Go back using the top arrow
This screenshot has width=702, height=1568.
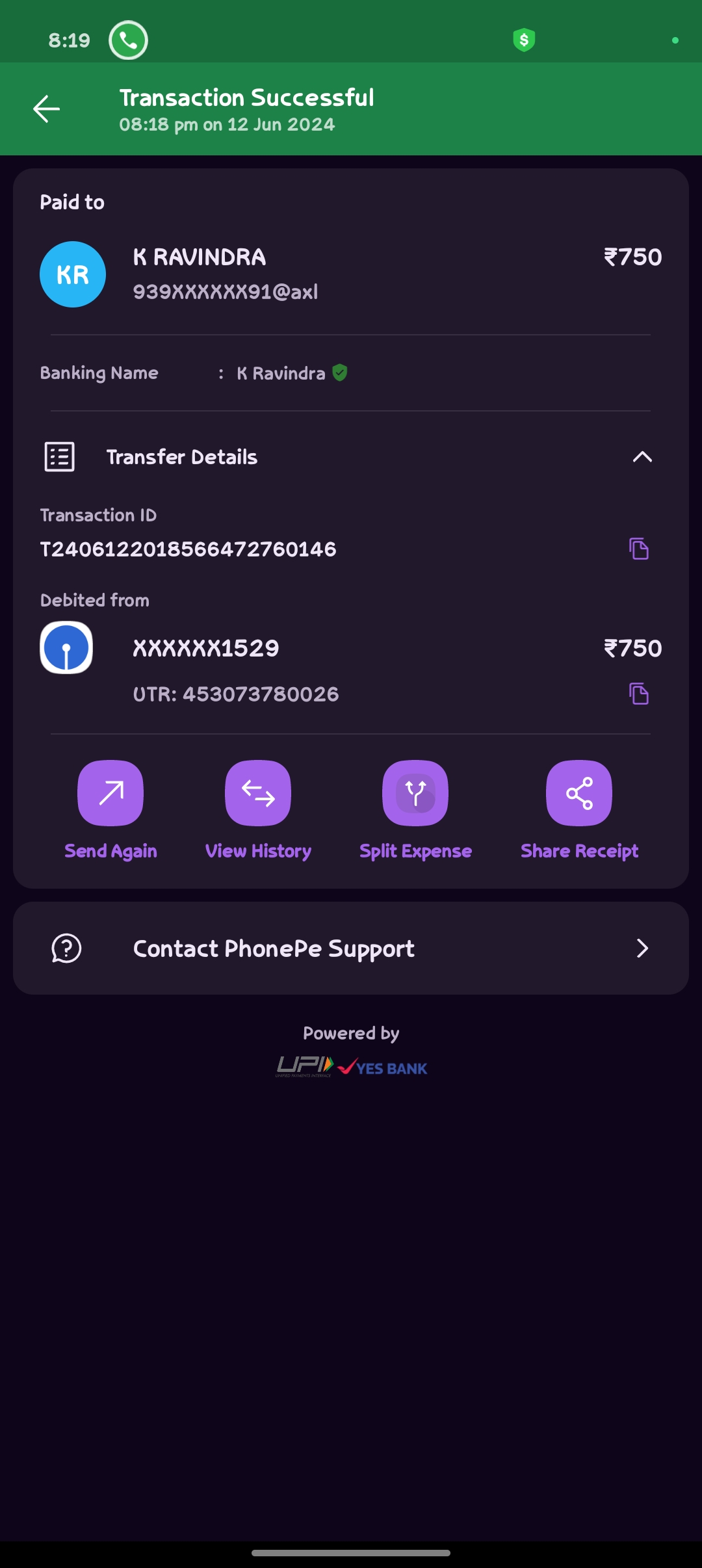tap(47, 109)
